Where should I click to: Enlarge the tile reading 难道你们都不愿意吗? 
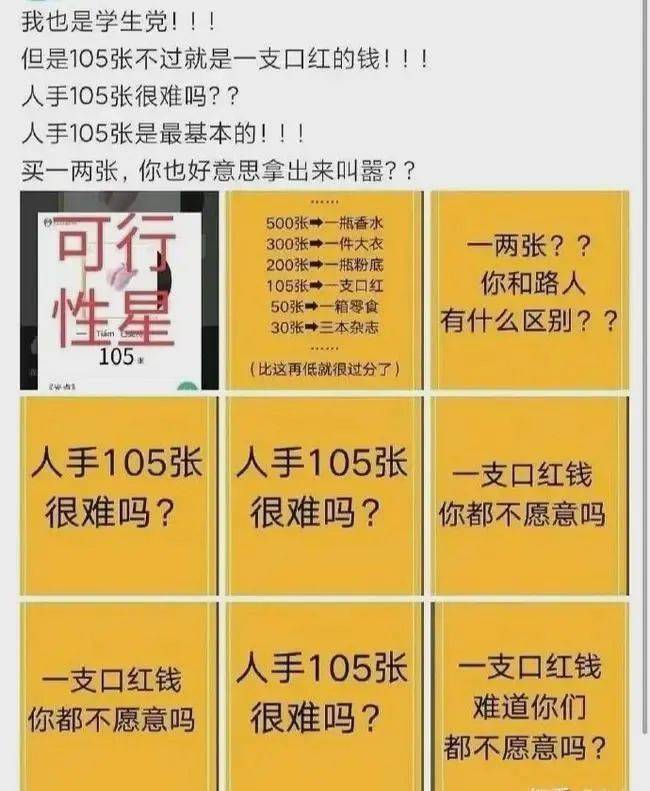[529, 697]
